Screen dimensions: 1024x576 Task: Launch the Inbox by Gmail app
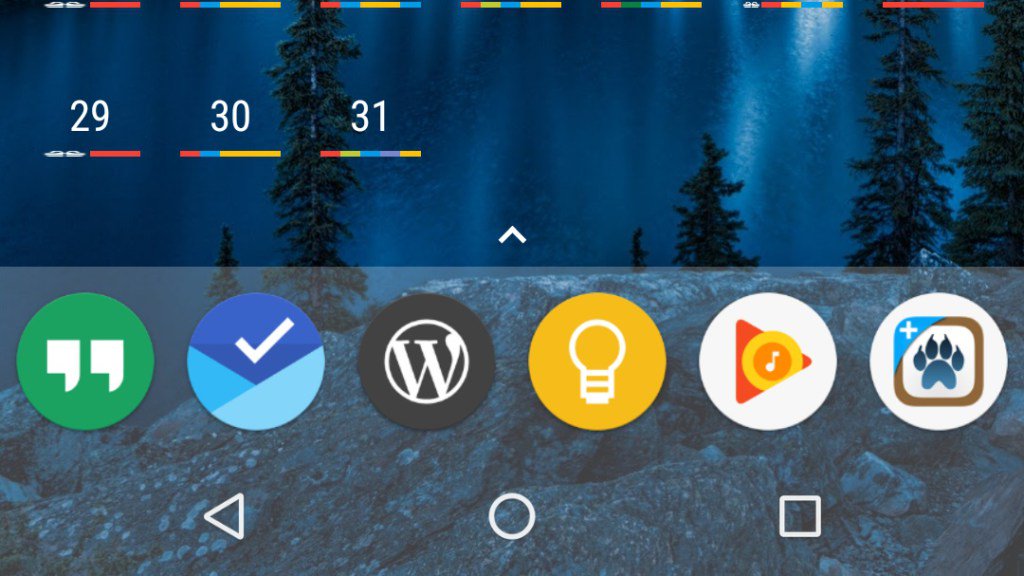coord(256,361)
